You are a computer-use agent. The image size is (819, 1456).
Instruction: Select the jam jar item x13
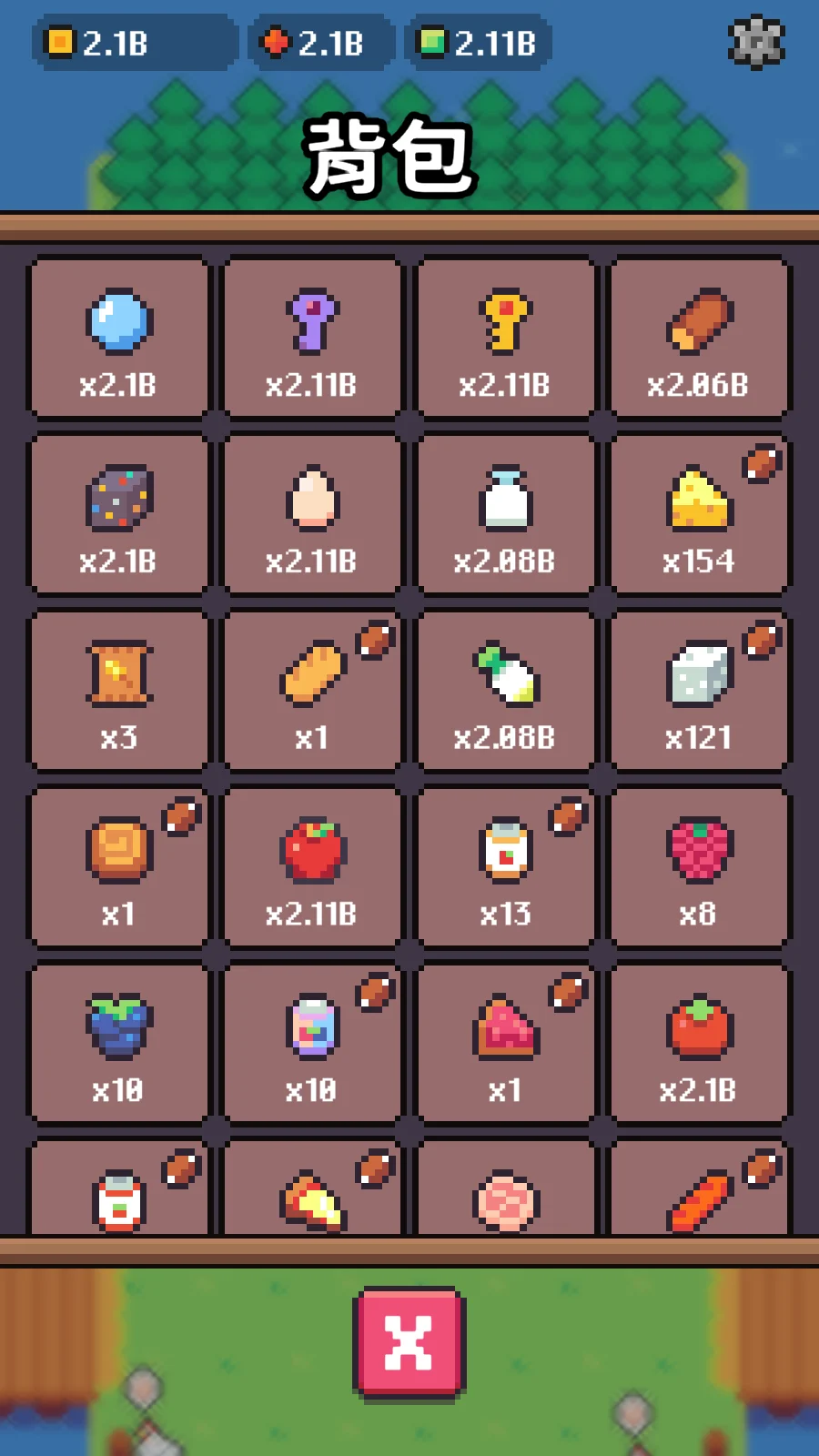click(504, 866)
